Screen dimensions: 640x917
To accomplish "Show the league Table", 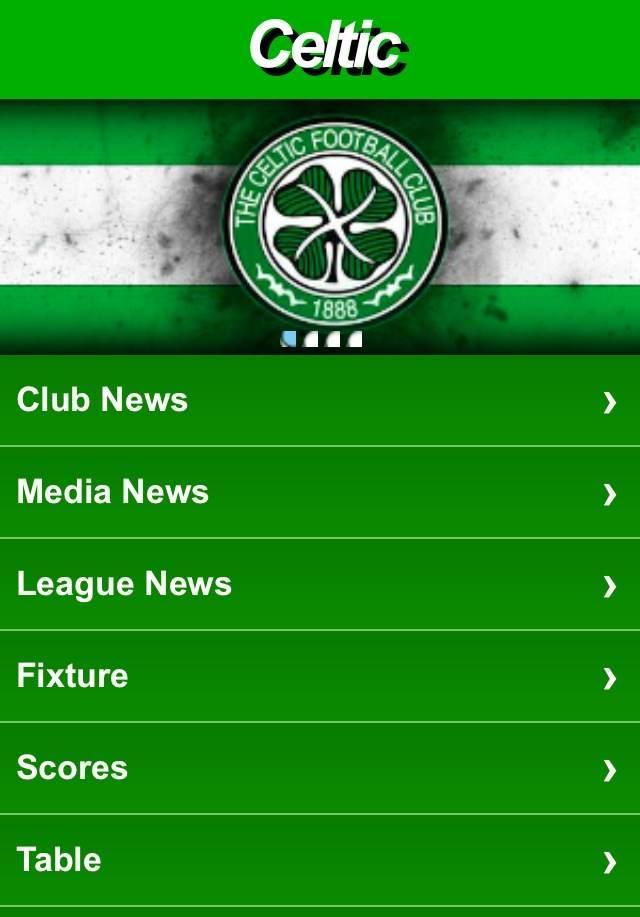I will tap(320, 860).
